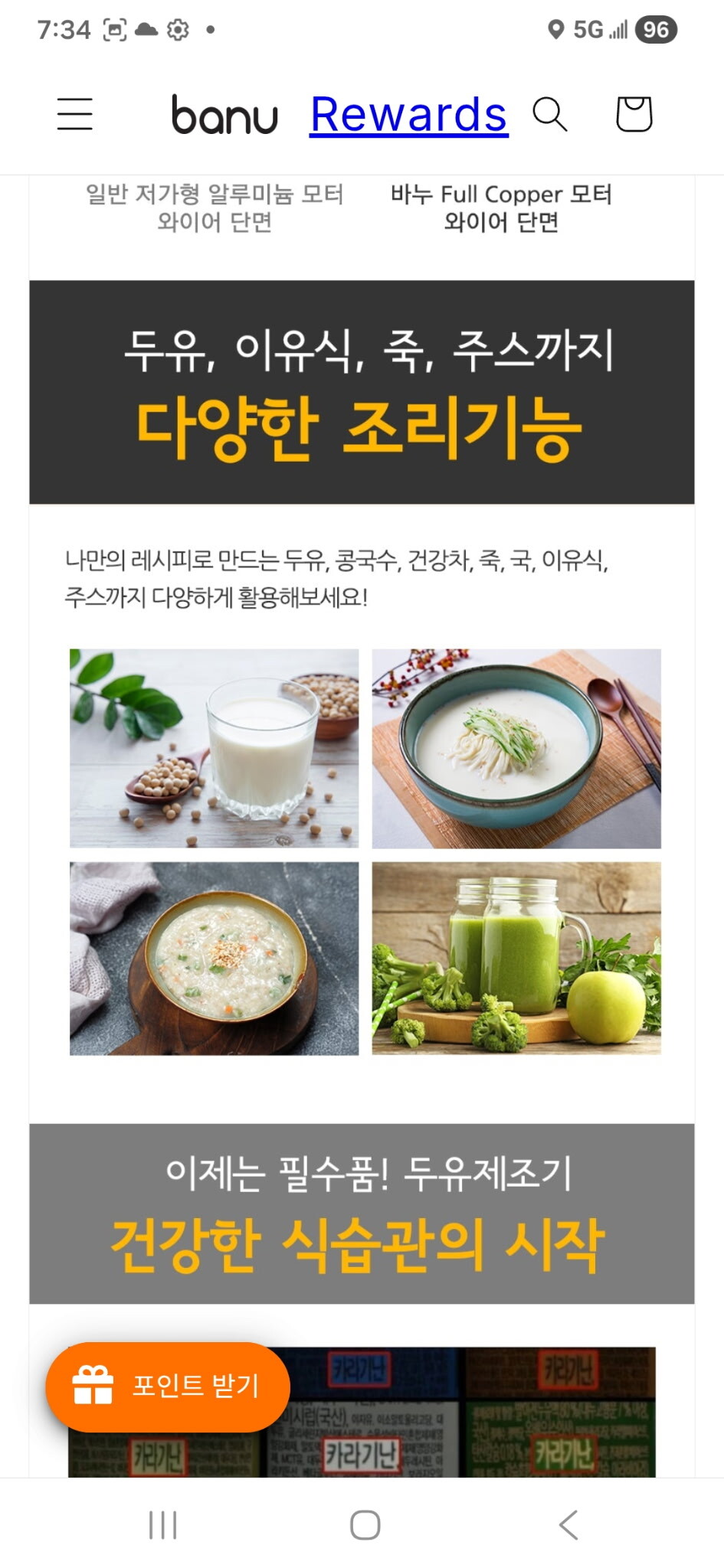
Task: Go back with system back button
Action: [568, 1524]
